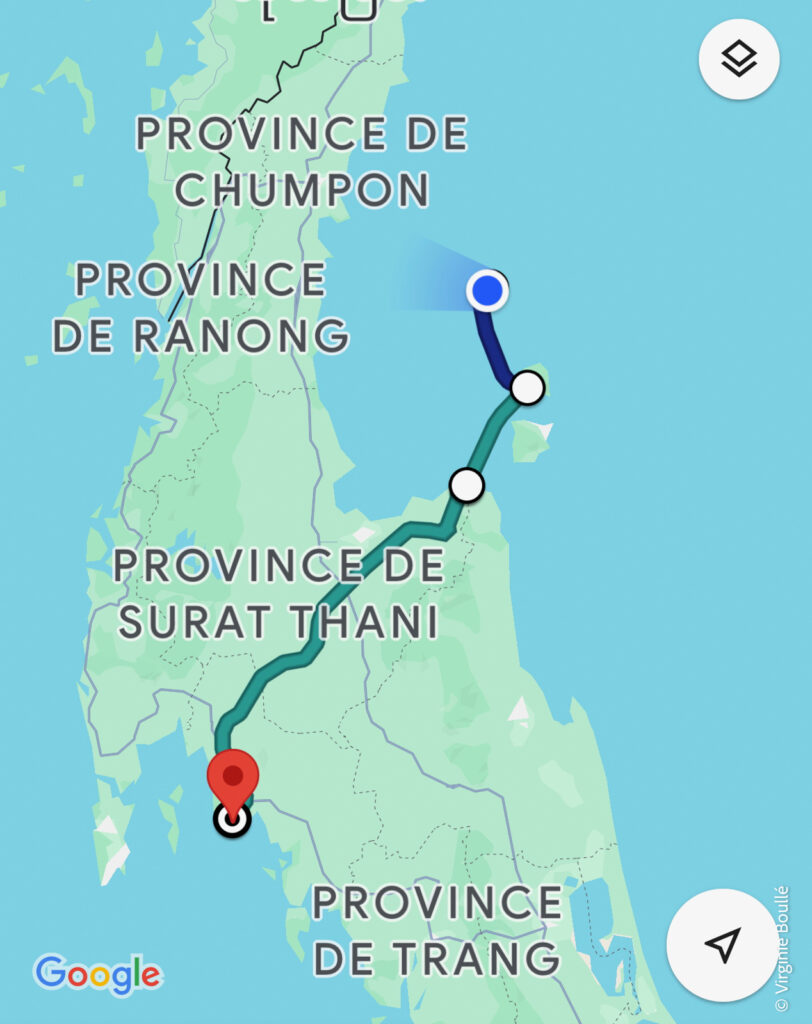Open the map layers button
Viewport: 812px width, 1024px height.
coord(738,58)
